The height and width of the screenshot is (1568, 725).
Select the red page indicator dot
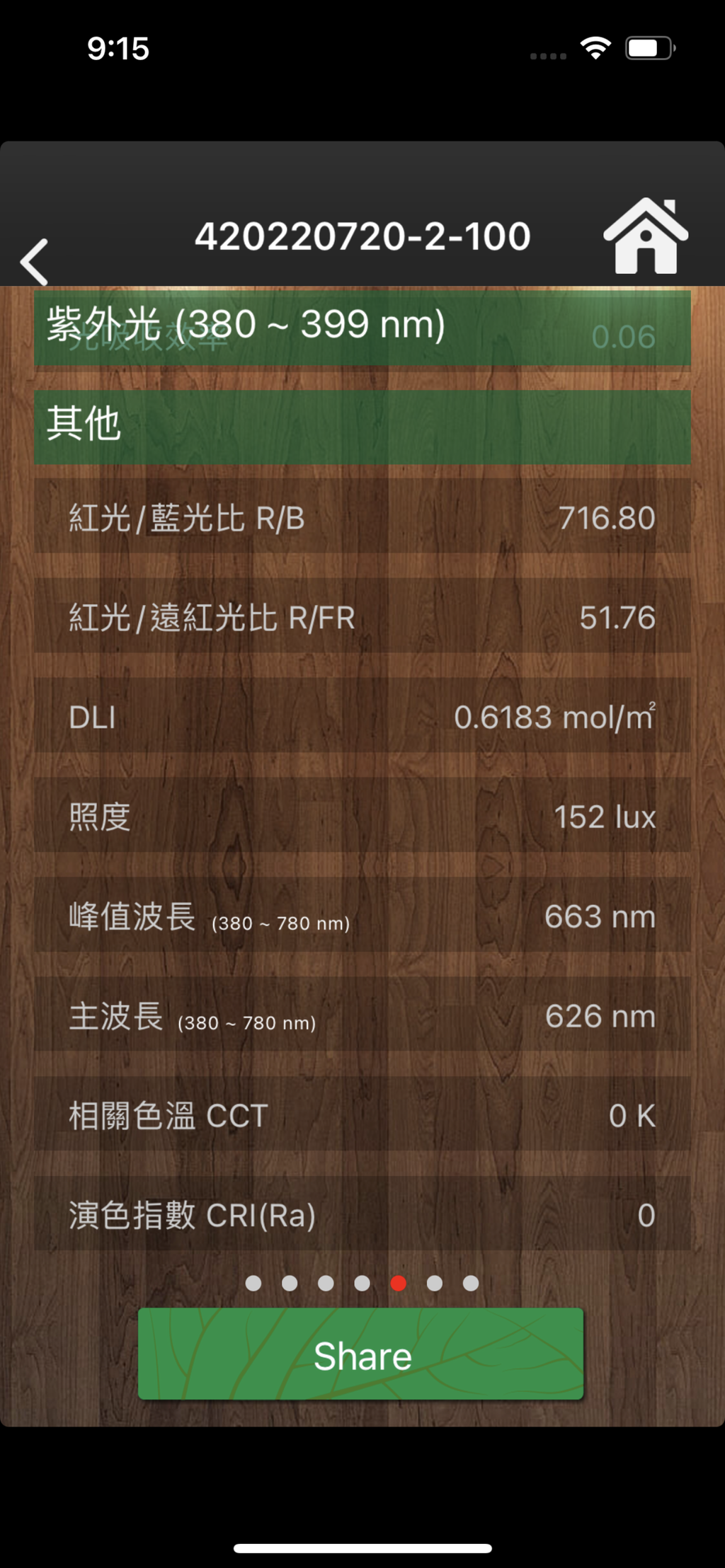399,1283
